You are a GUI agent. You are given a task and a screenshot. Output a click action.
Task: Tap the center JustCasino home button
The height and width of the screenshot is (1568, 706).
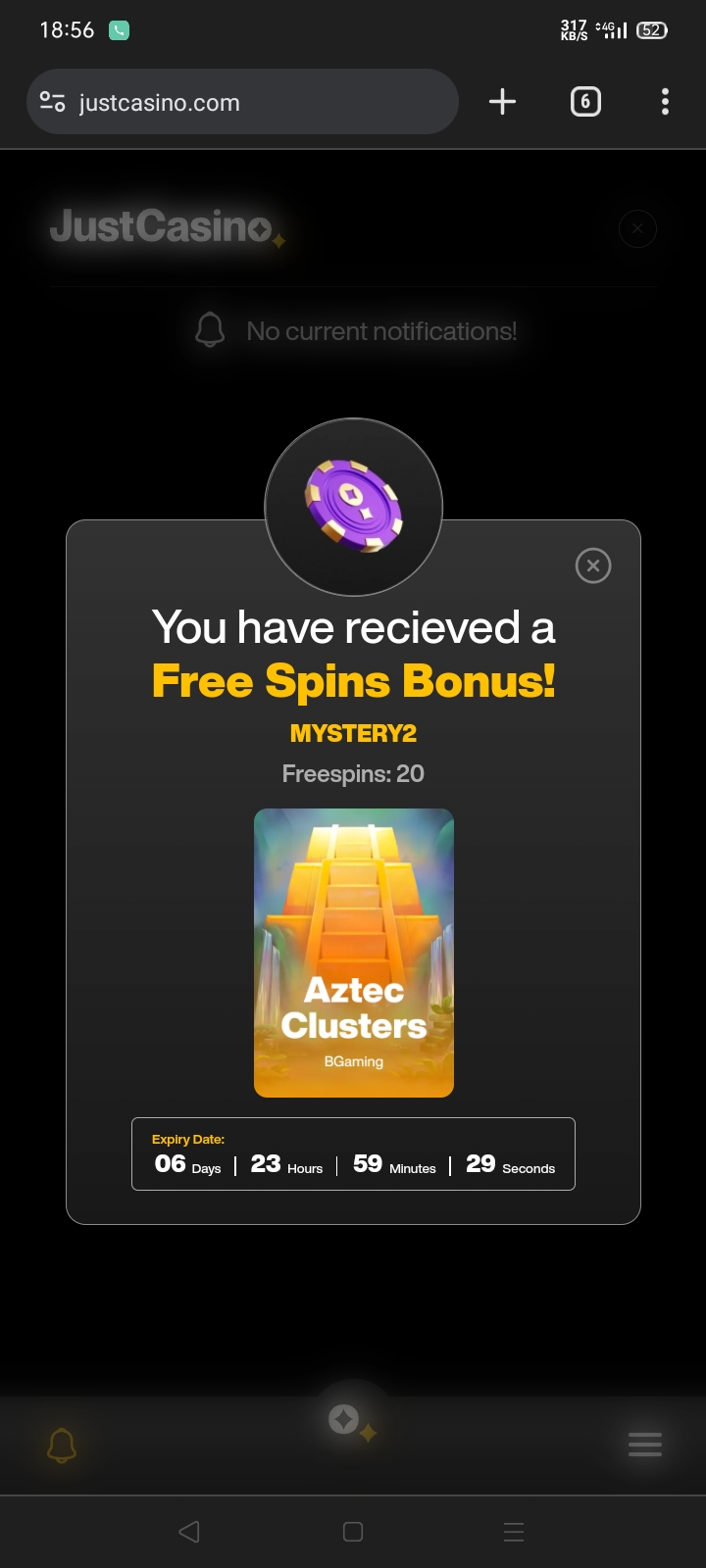(x=345, y=1418)
